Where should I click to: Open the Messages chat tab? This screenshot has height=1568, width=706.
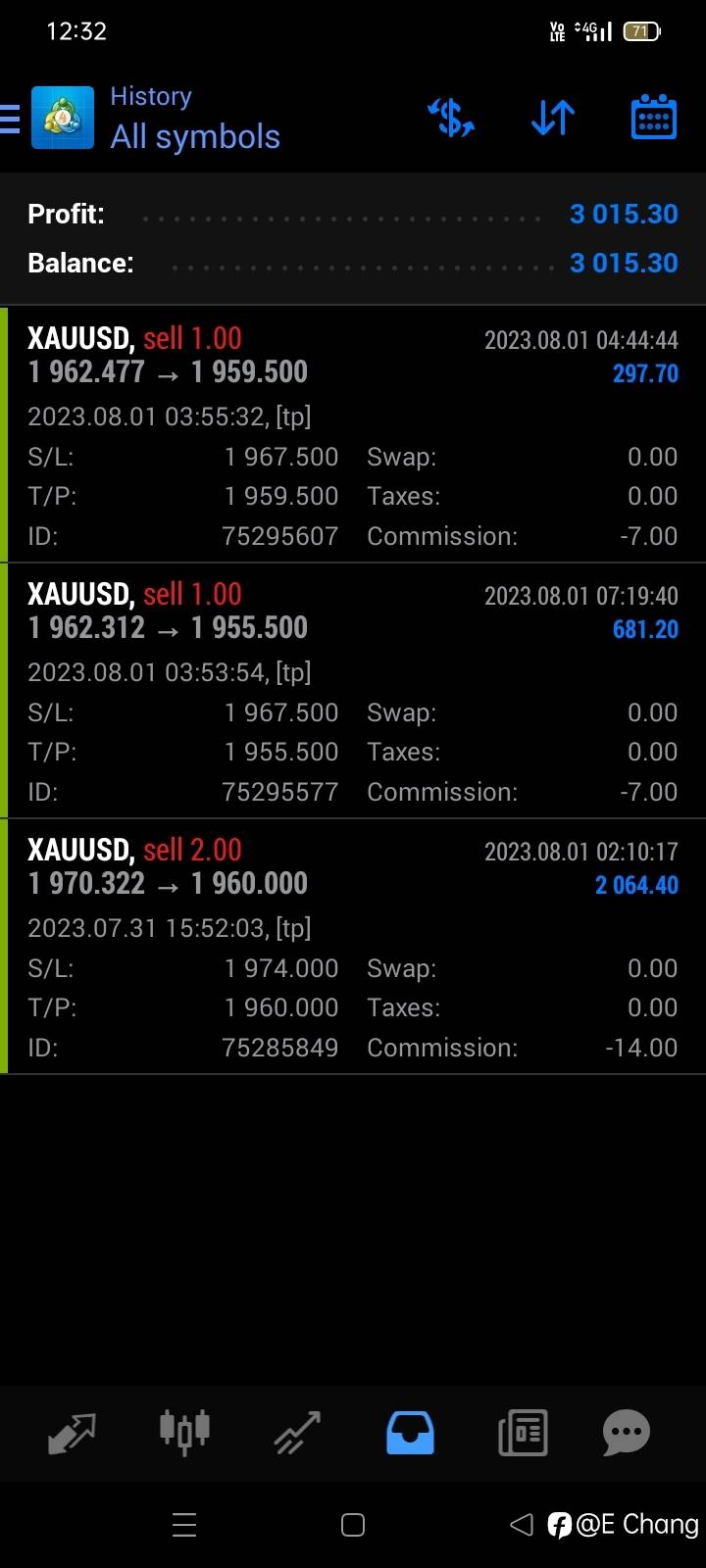pos(627,1433)
